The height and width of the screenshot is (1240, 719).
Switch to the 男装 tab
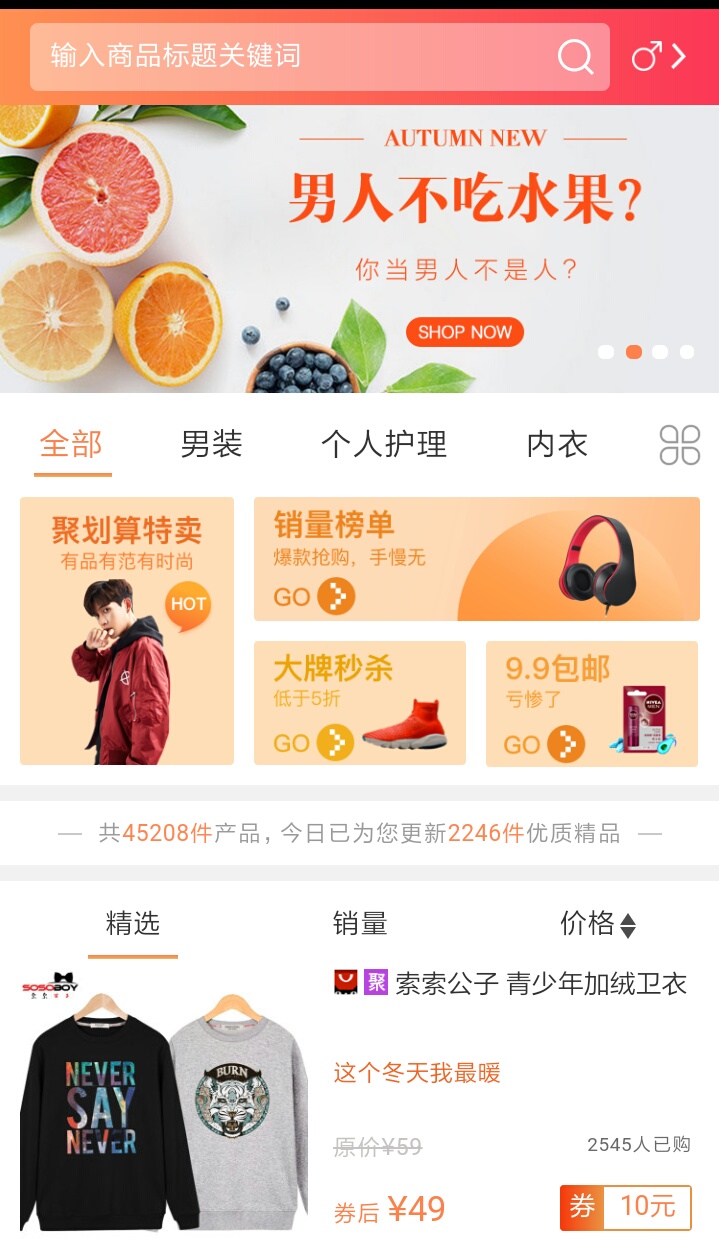point(211,444)
